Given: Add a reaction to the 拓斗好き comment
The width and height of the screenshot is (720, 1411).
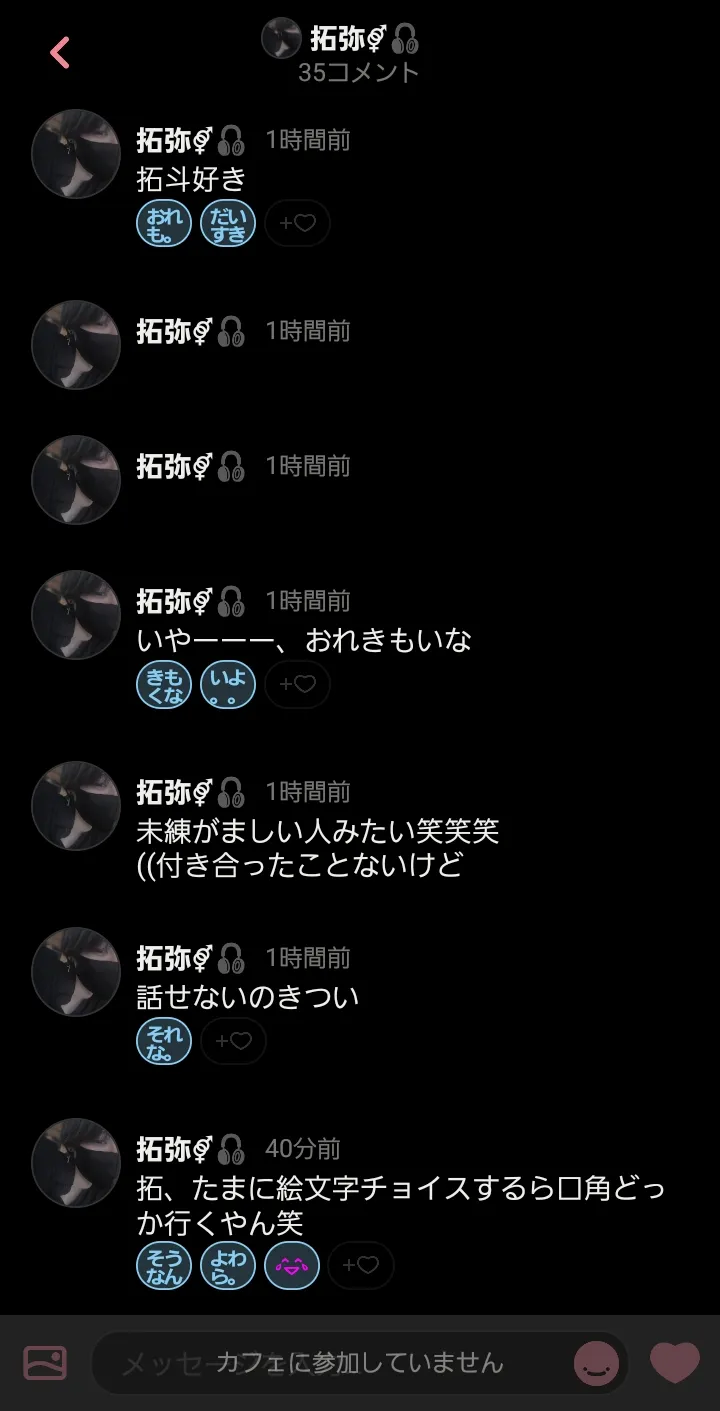Looking at the screenshot, I should point(297,224).
